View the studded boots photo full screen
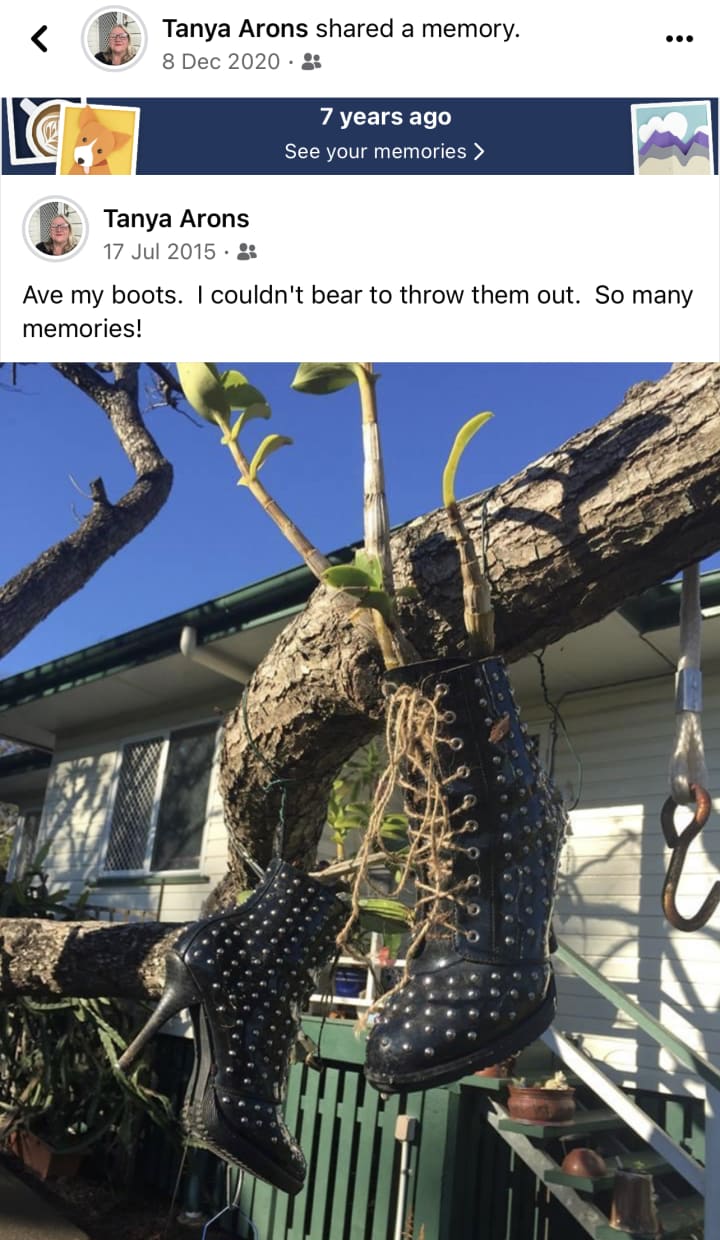The width and height of the screenshot is (720, 1240). (360, 800)
